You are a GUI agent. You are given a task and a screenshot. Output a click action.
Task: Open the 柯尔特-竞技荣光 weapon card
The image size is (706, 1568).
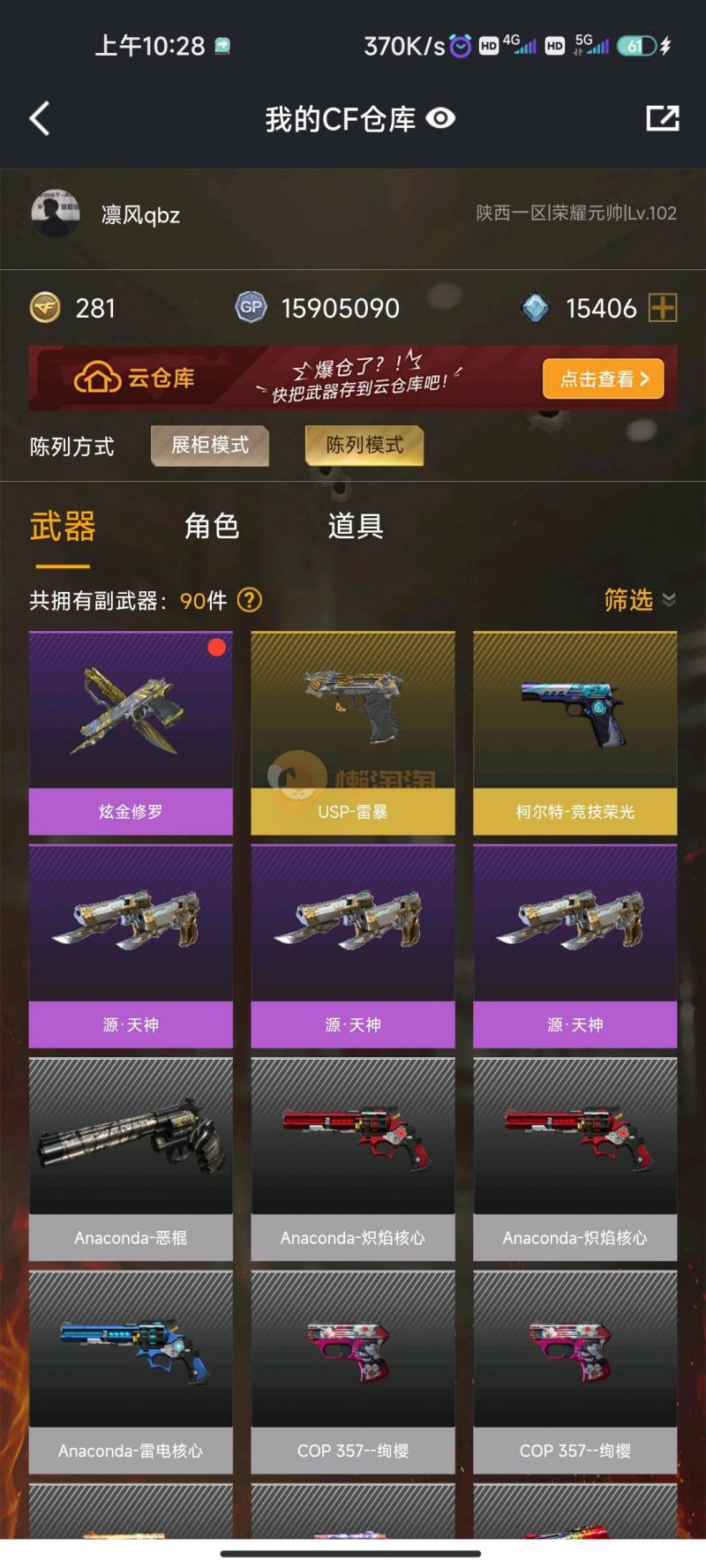[x=575, y=732]
